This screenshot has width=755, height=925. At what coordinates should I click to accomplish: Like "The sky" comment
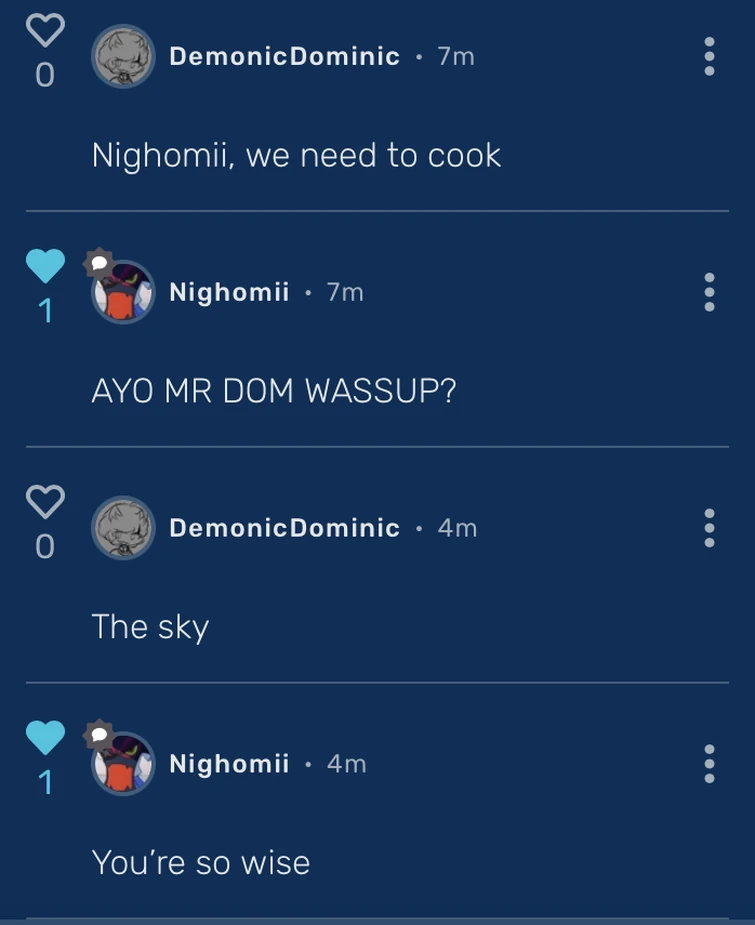(x=45, y=503)
